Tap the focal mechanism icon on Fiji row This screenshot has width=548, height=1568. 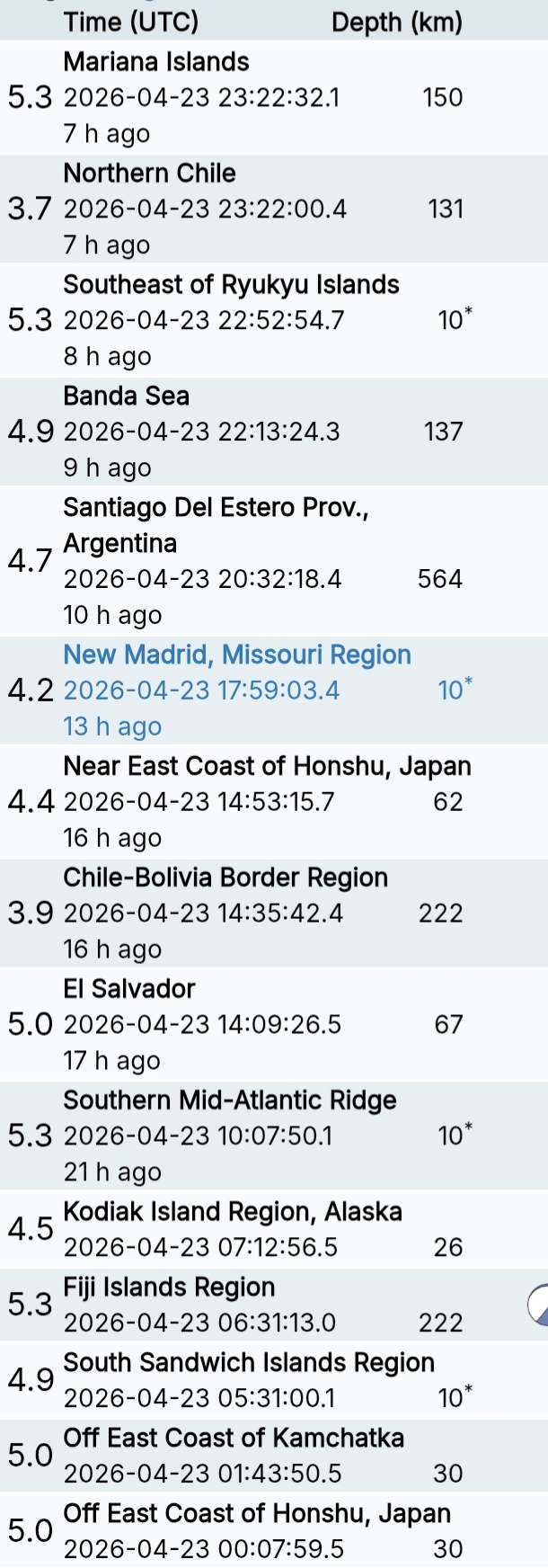(x=537, y=1305)
